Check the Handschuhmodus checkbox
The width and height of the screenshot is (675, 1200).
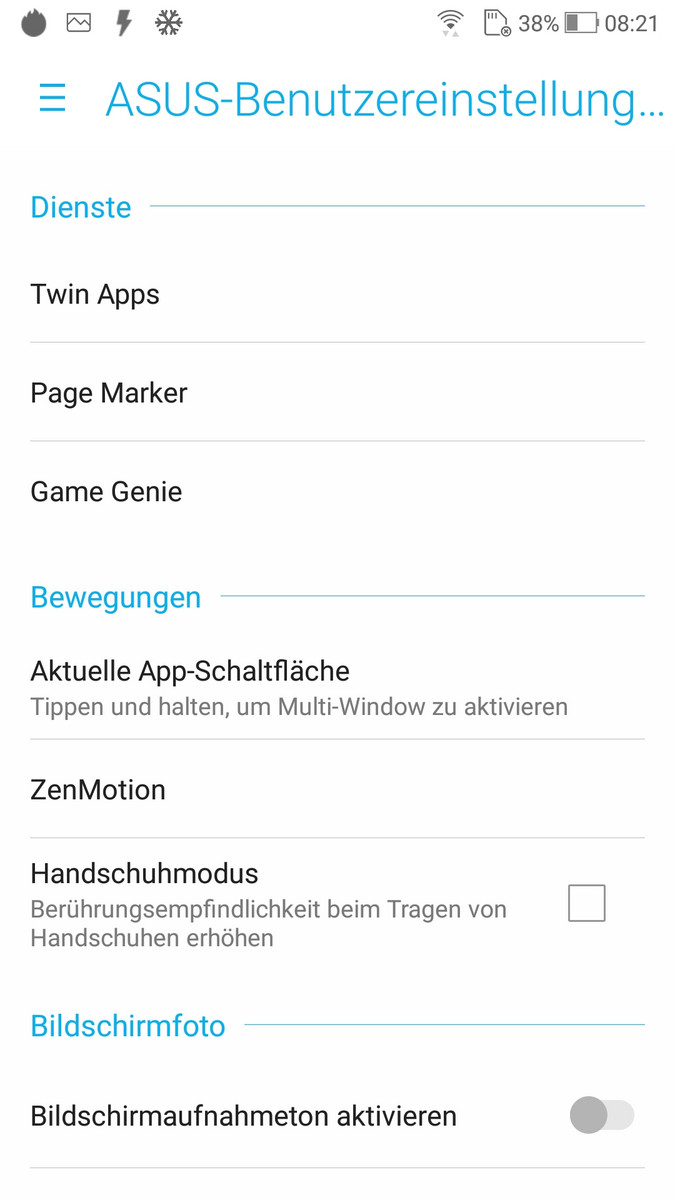coord(586,904)
